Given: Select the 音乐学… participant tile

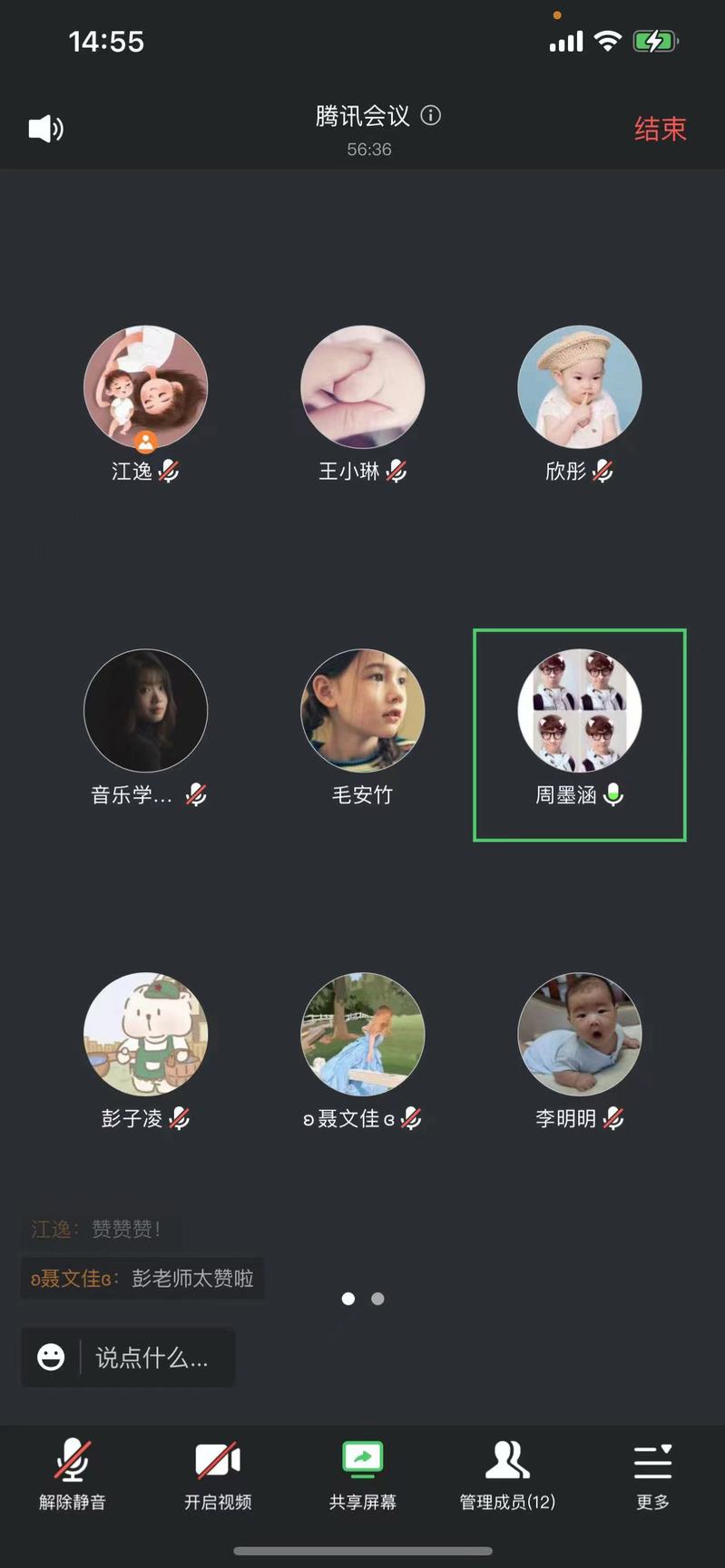Looking at the screenshot, I should (145, 711).
